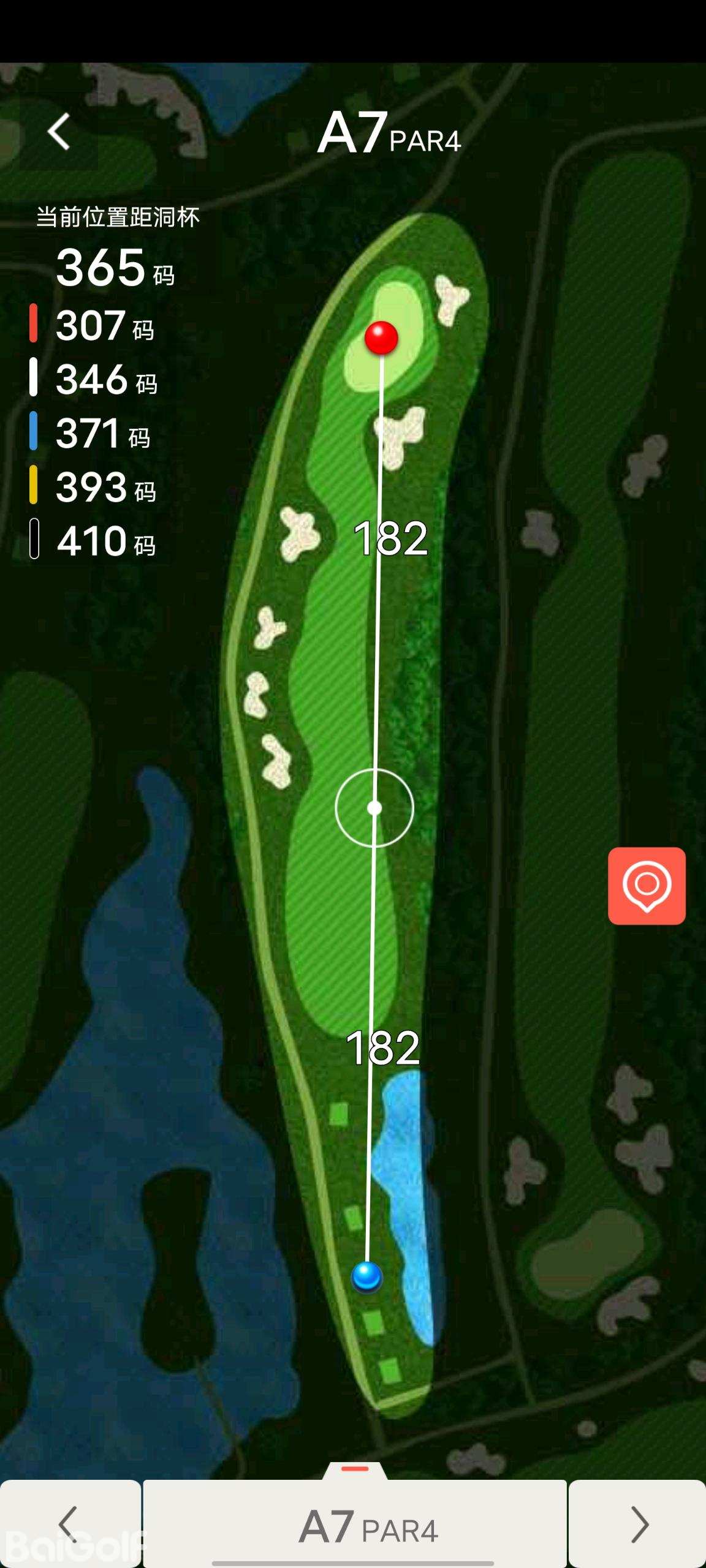
Task: Tap the circular target marker on the fairway
Action: (374, 808)
